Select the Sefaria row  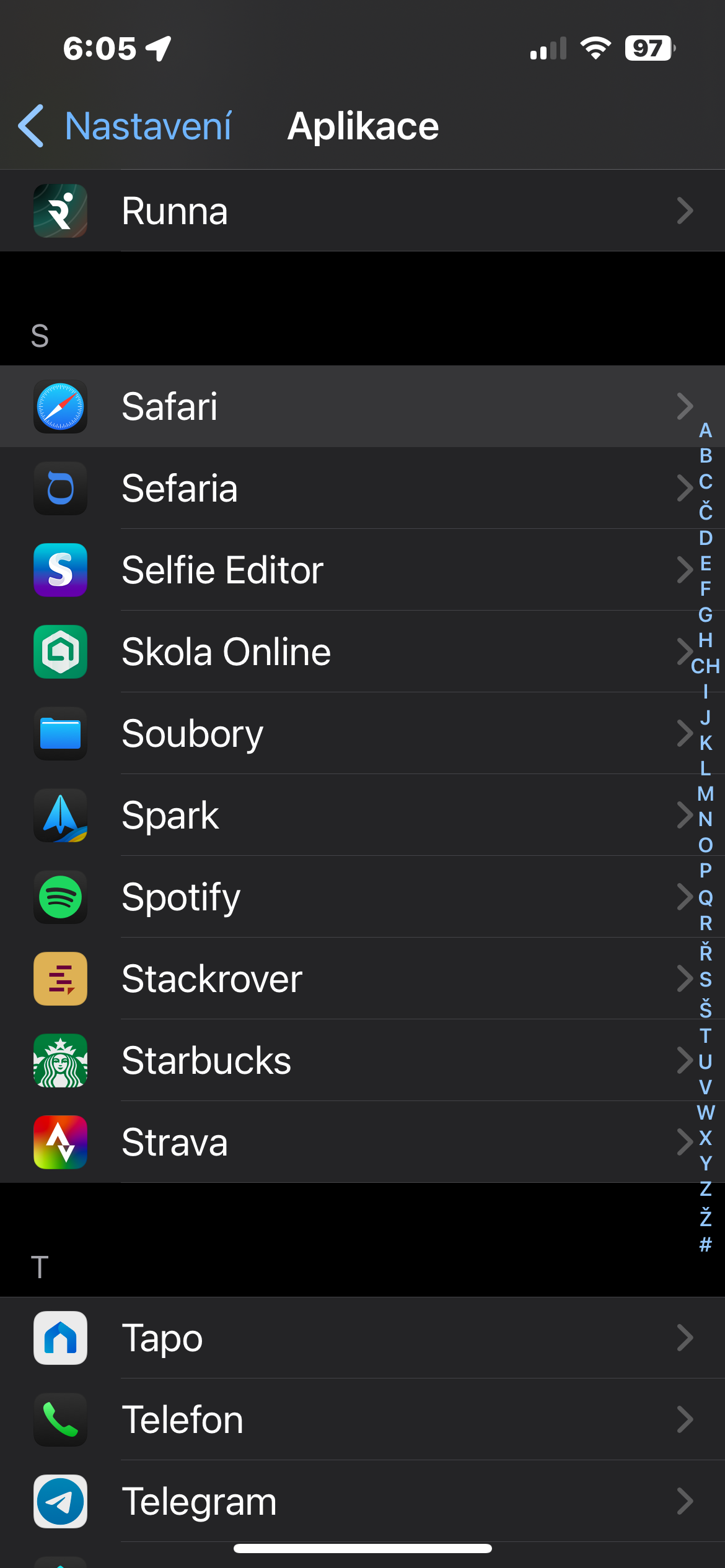(362, 488)
